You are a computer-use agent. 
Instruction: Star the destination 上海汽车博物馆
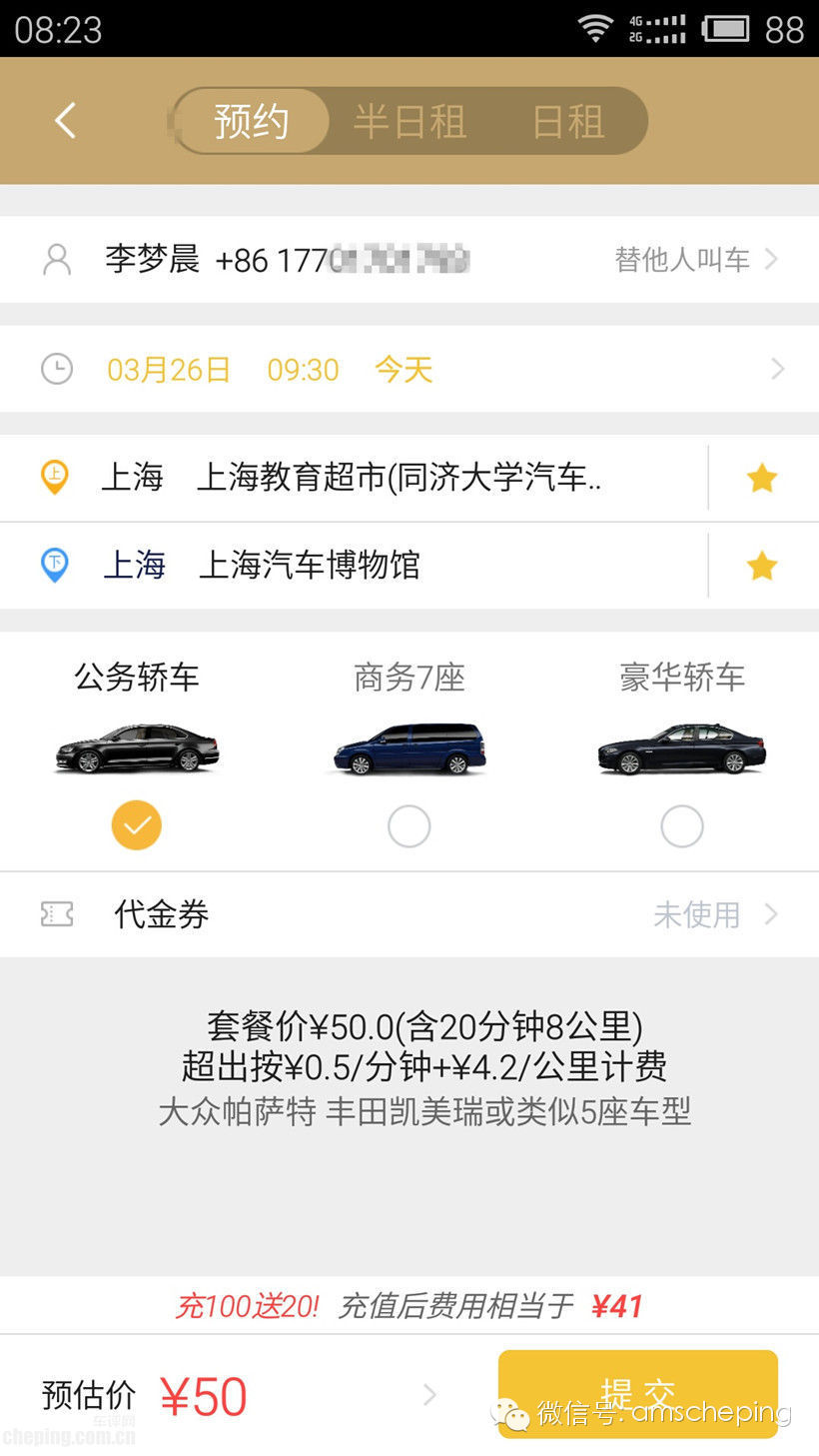761,566
